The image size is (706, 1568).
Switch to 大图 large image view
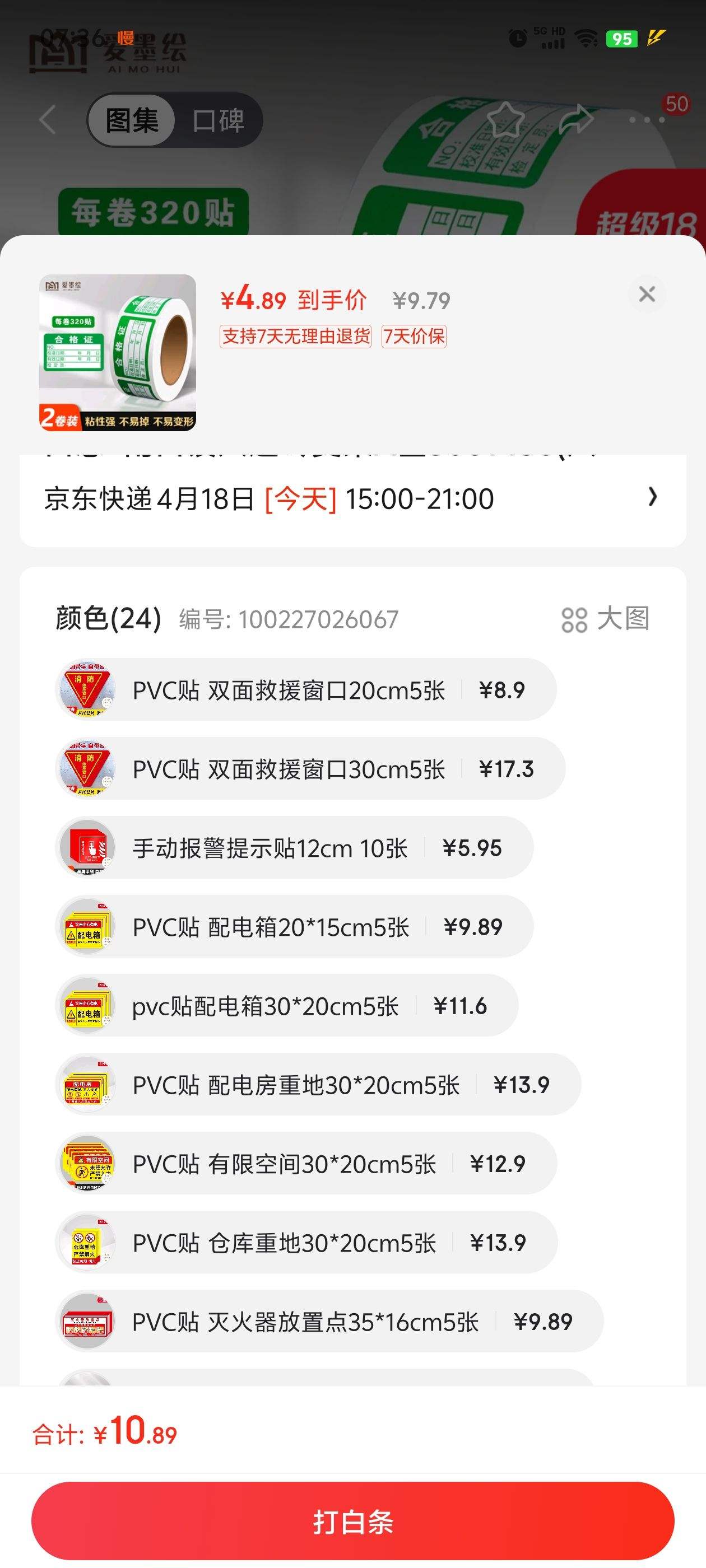coord(606,619)
